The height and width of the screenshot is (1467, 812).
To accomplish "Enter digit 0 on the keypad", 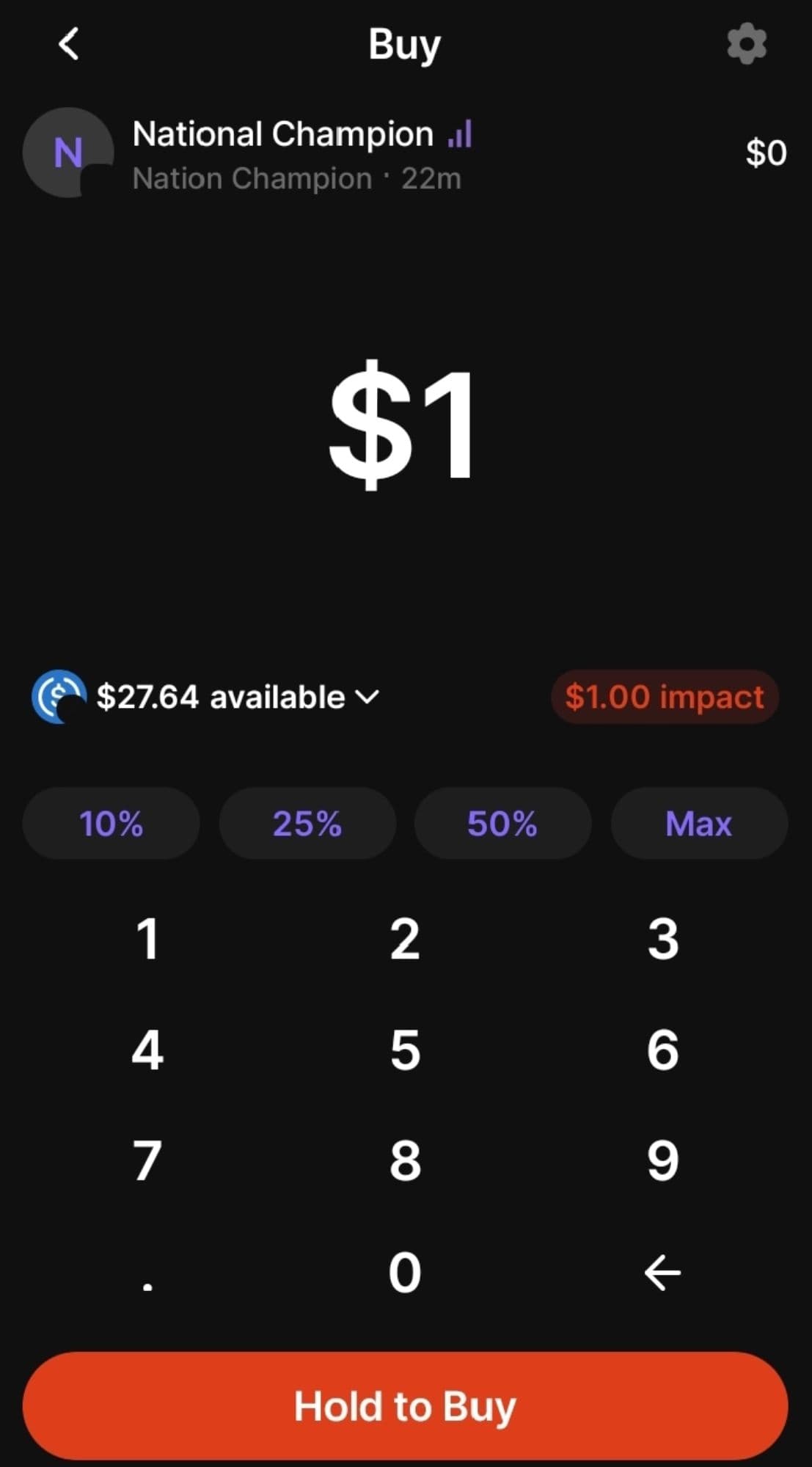I will pos(405,1272).
